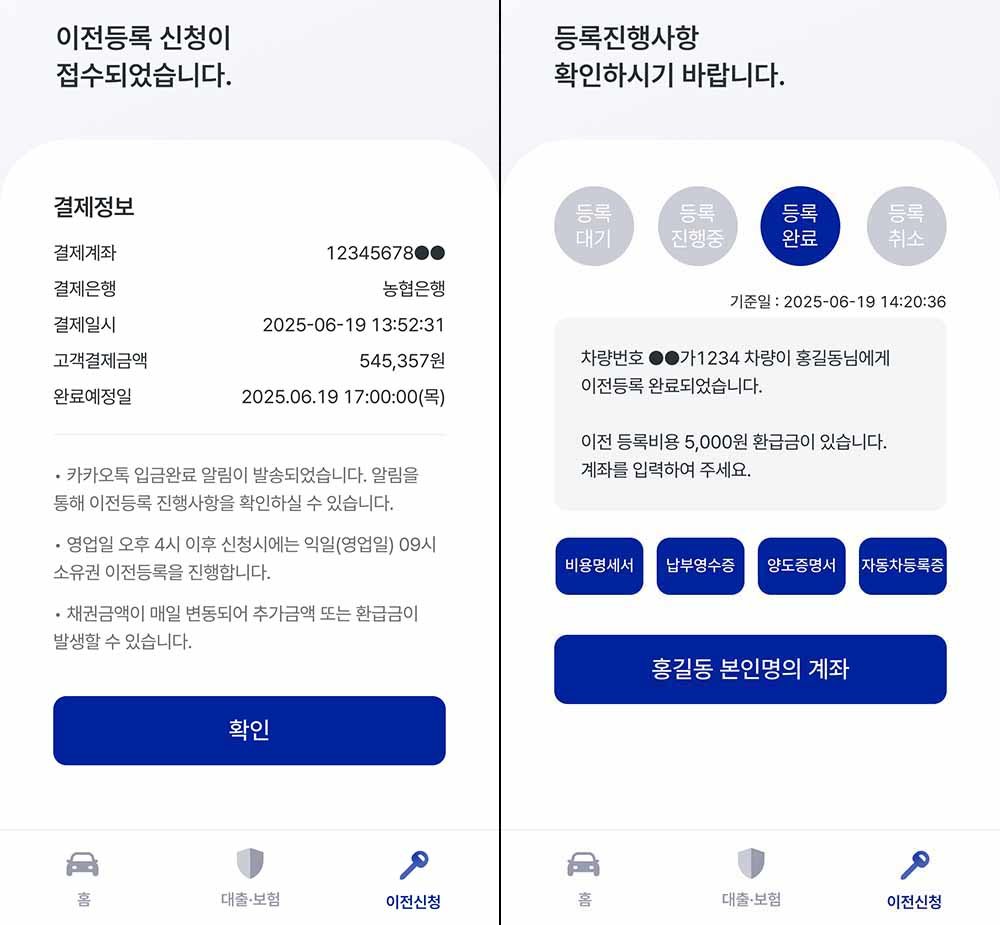Select the 등록대기 status circle
This screenshot has width=1000, height=925.
[594, 226]
